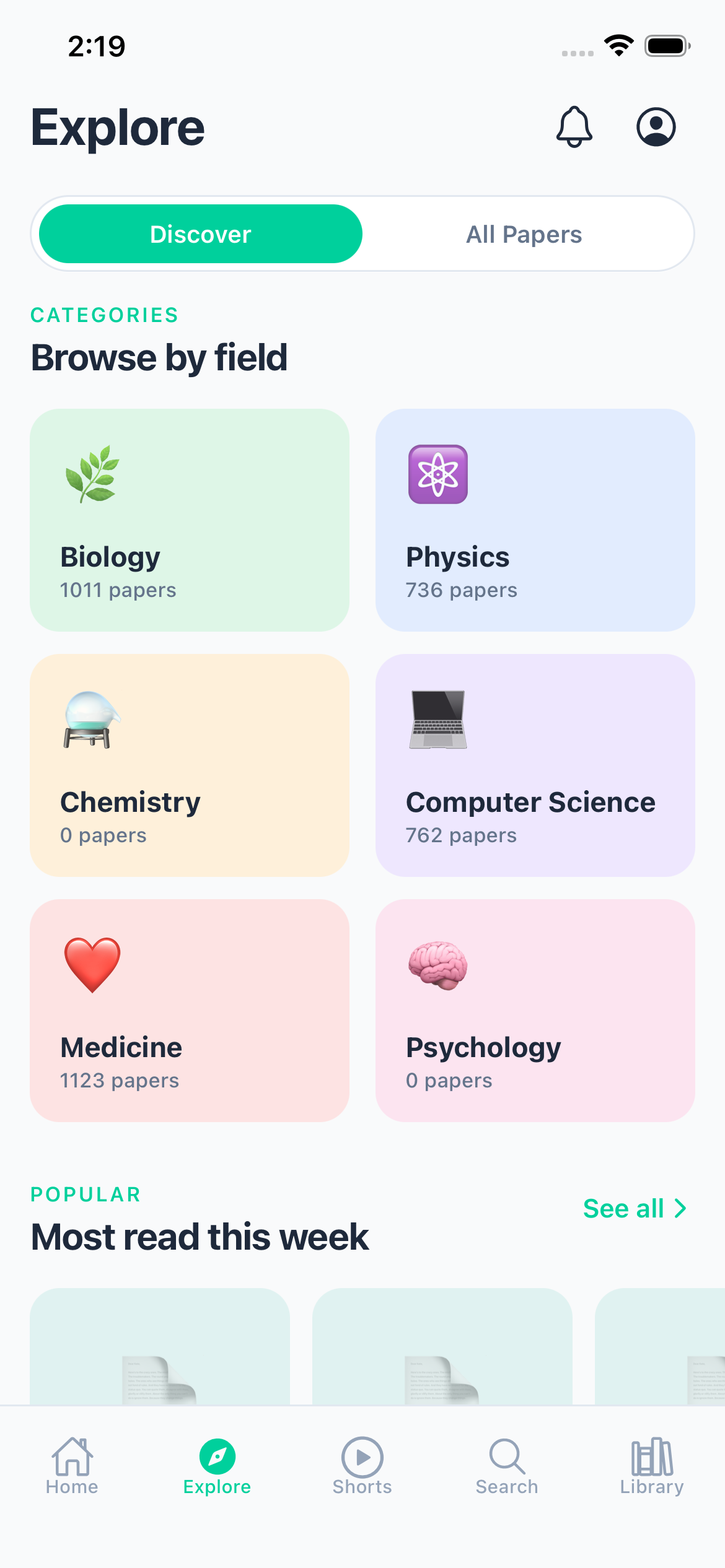Open the Biology category card
Viewport: 725px width, 1568px height.
tap(190, 520)
